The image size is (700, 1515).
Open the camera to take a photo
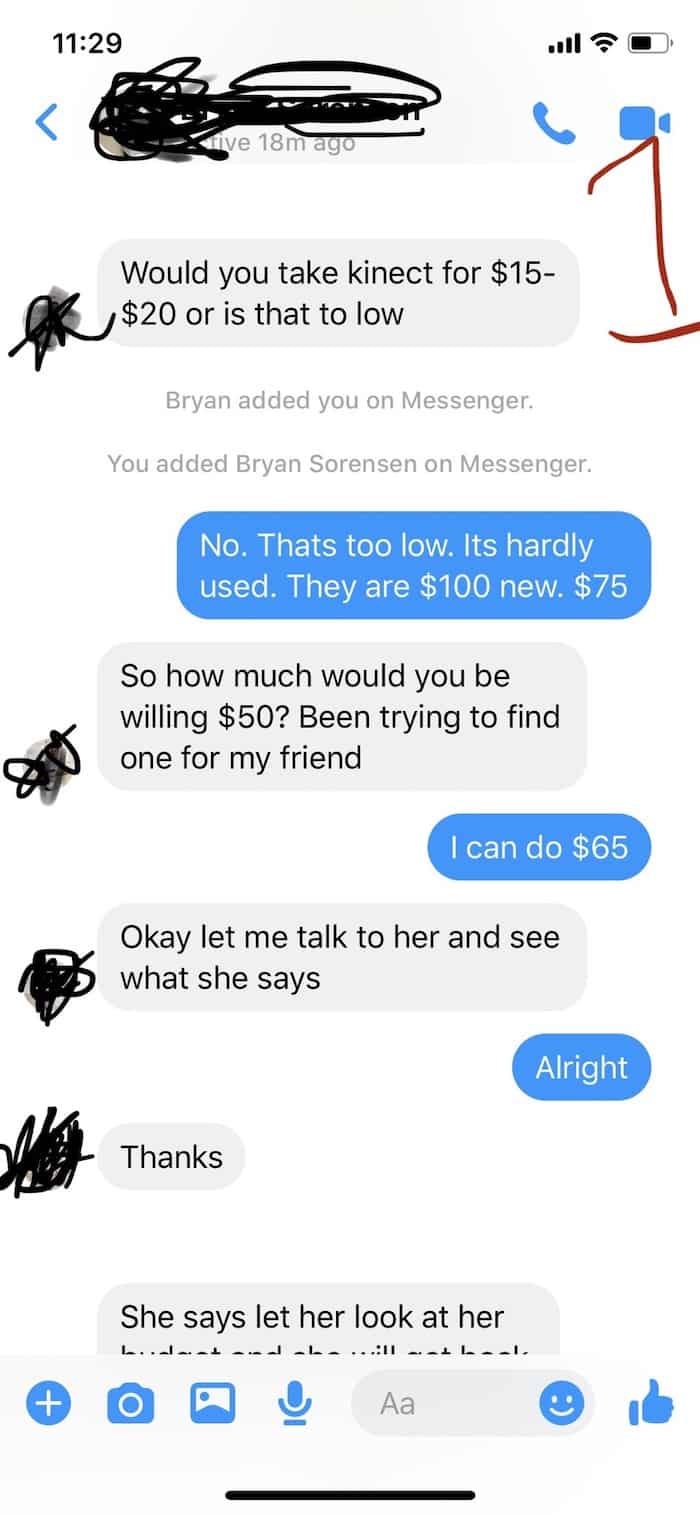(x=130, y=1404)
